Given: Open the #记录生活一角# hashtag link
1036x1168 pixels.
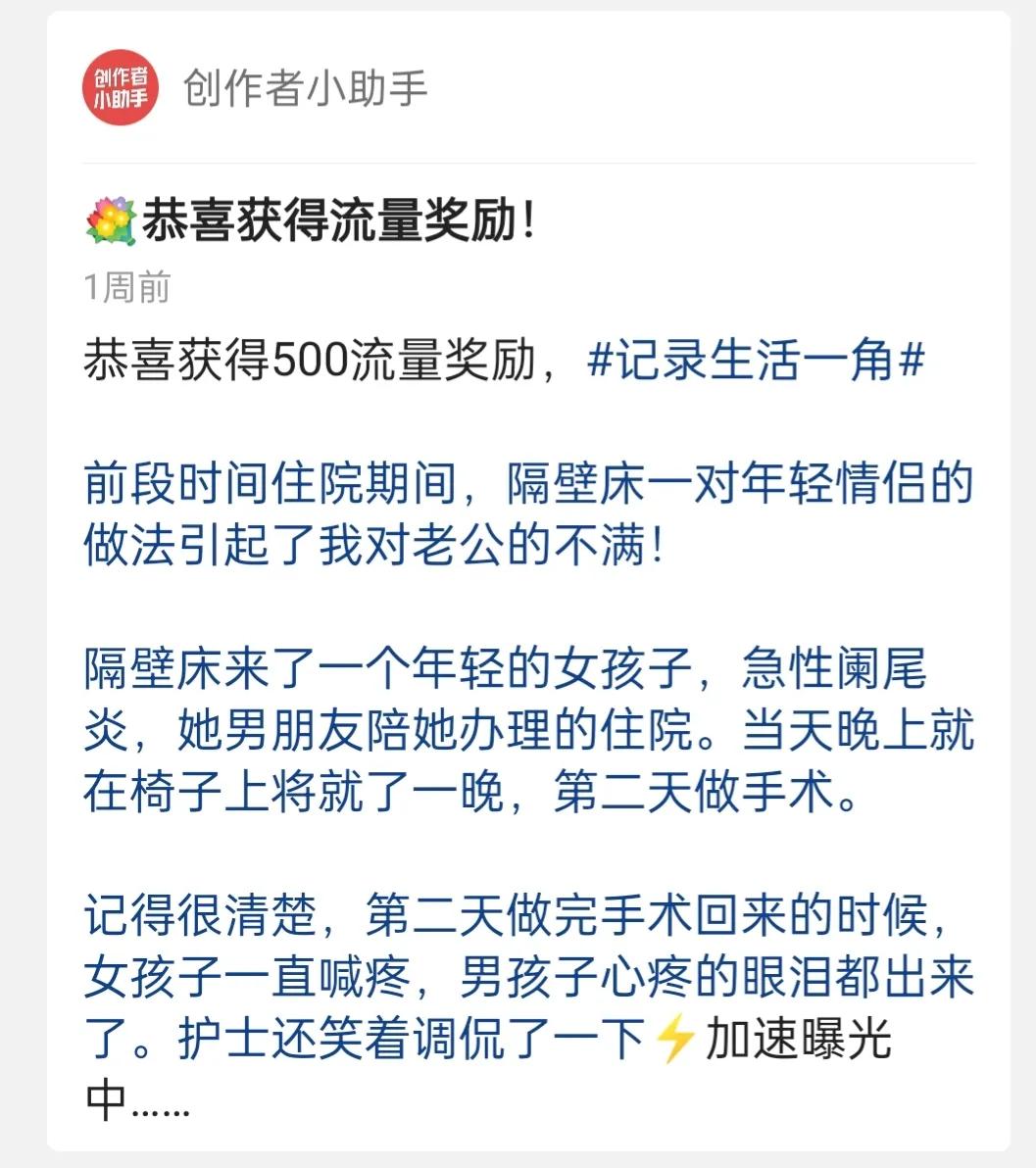Looking at the screenshot, I should pos(757,363).
